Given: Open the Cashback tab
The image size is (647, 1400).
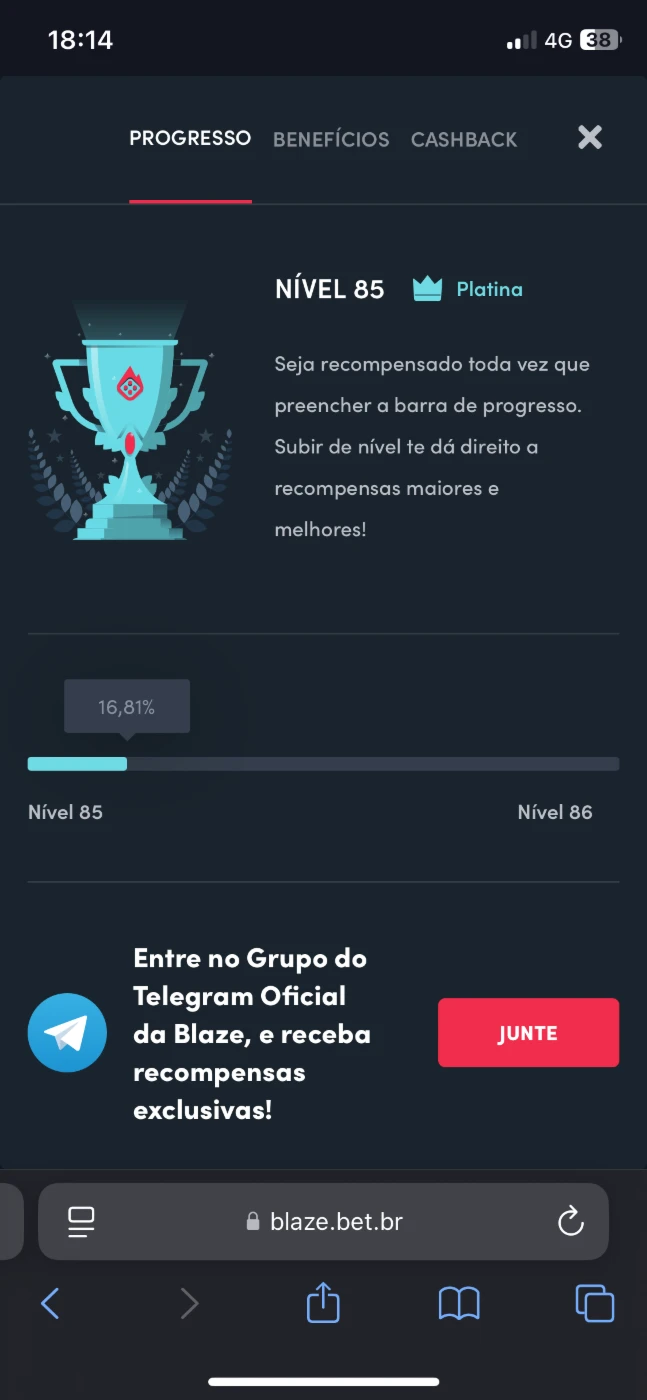Looking at the screenshot, I should 464,140.
